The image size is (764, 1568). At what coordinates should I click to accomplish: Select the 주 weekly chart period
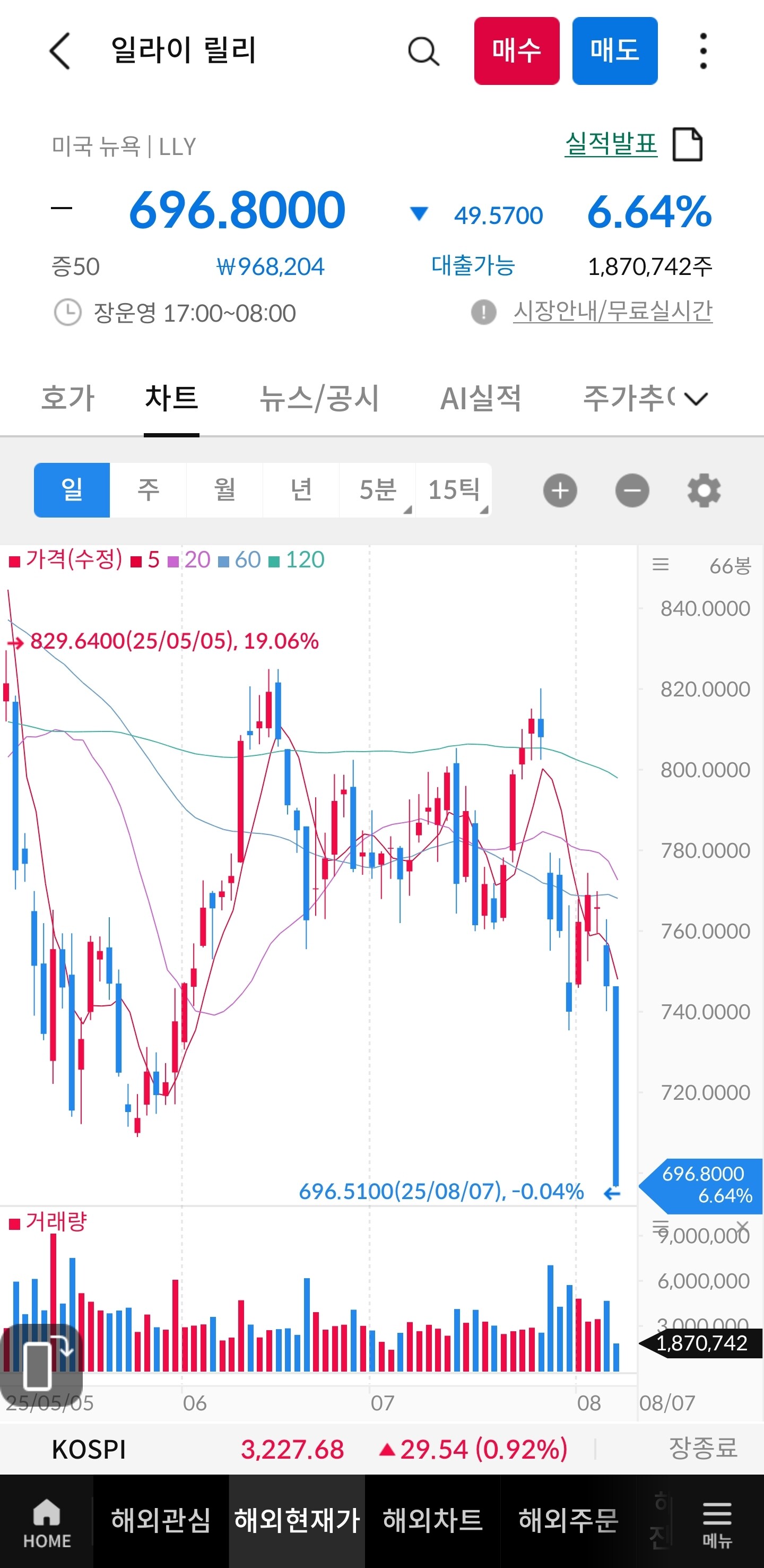149,489
